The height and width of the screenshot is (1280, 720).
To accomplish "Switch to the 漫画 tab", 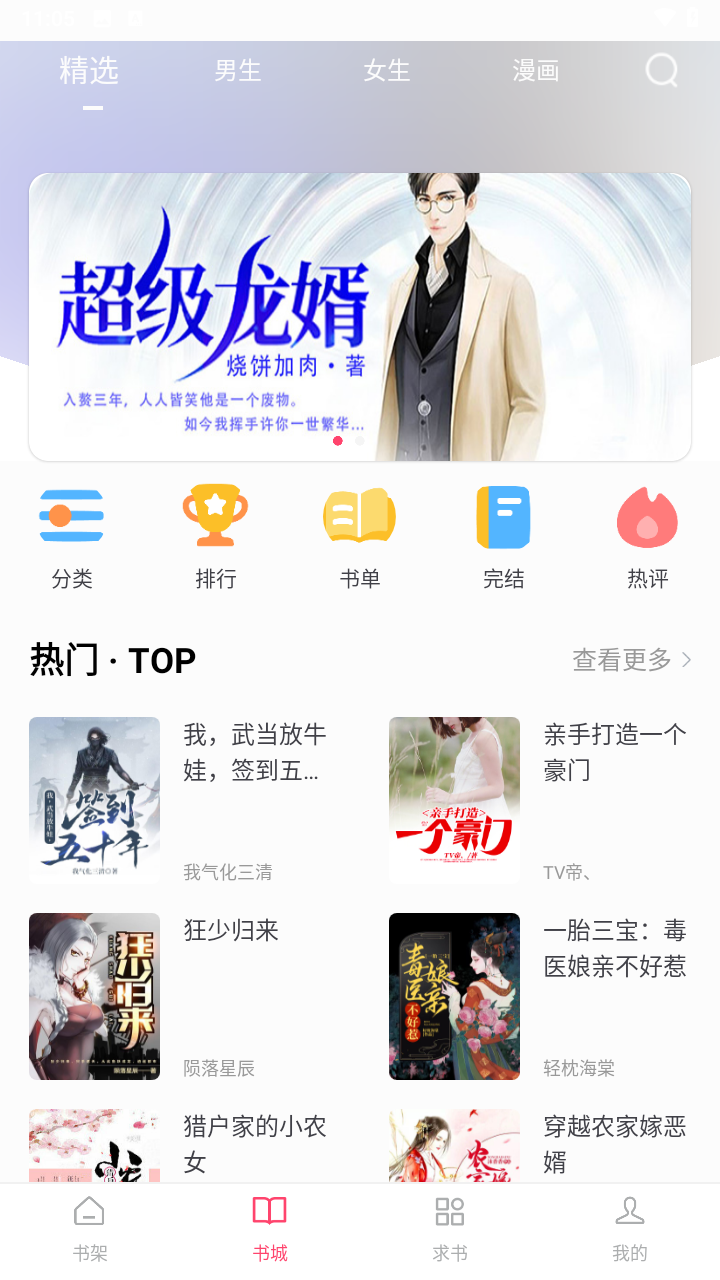I will pos(536,71).
